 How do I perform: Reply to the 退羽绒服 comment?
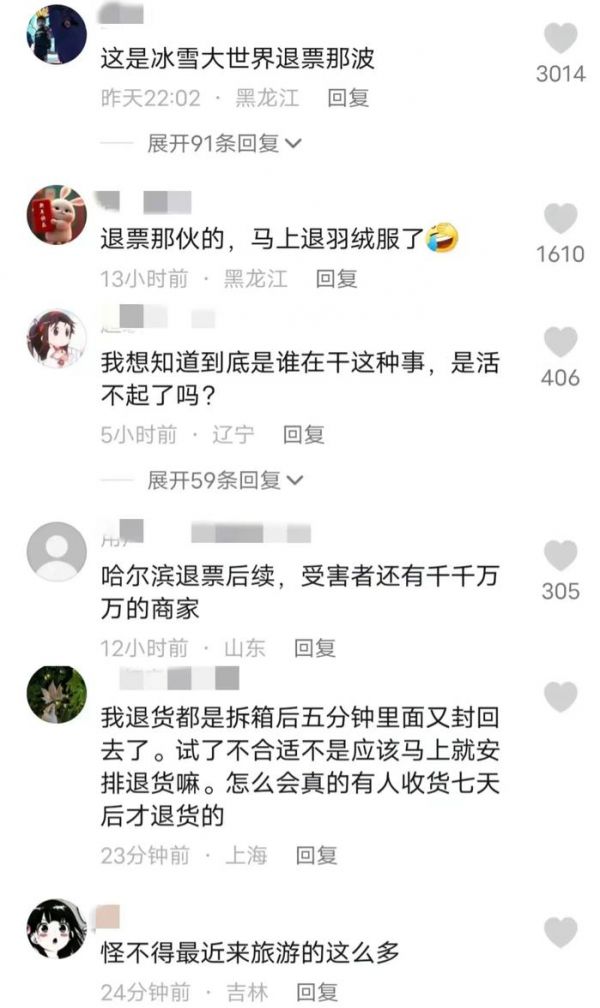tap(336, 279)
